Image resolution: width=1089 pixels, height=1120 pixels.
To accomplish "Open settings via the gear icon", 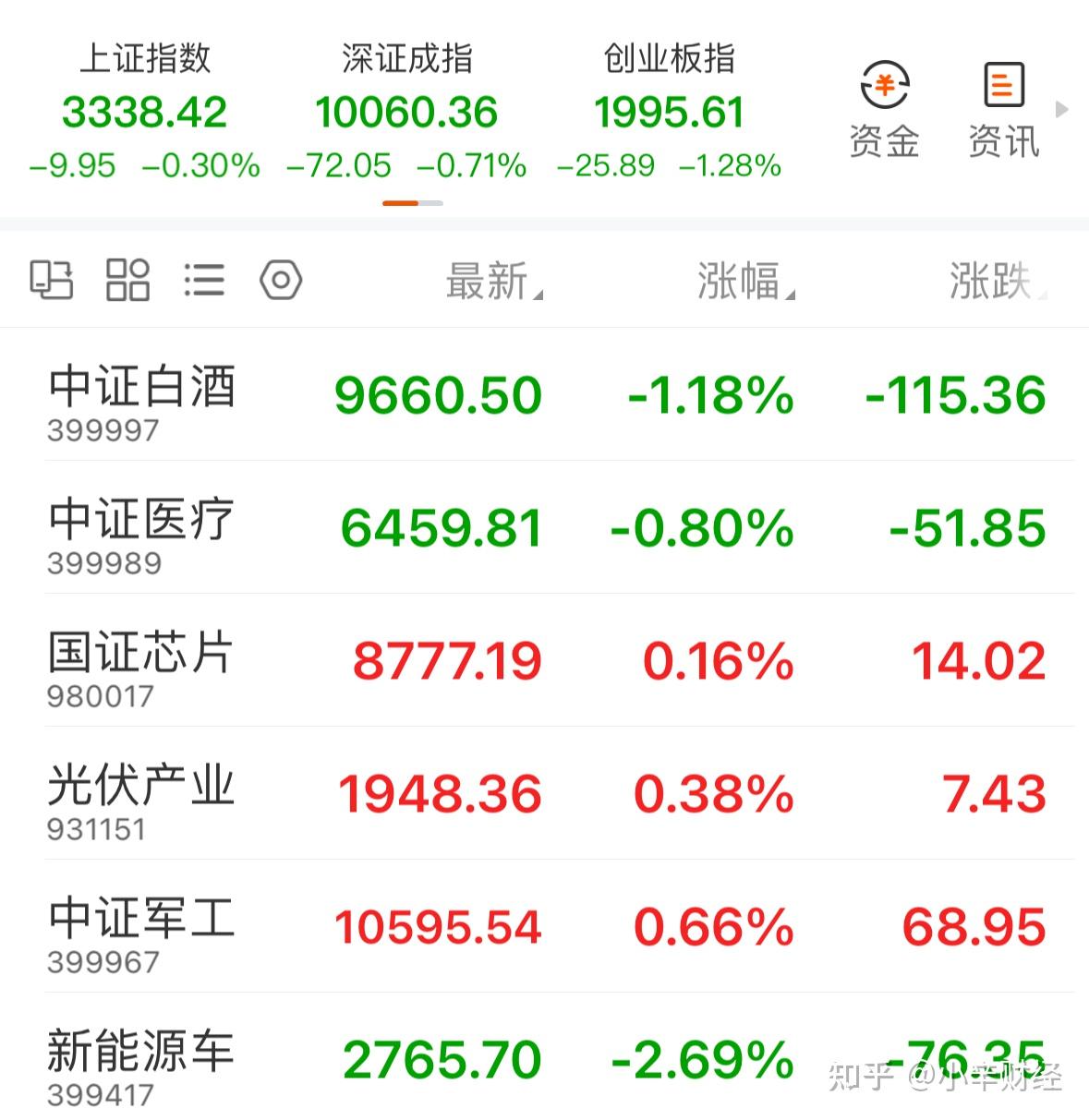I will 280,281.
